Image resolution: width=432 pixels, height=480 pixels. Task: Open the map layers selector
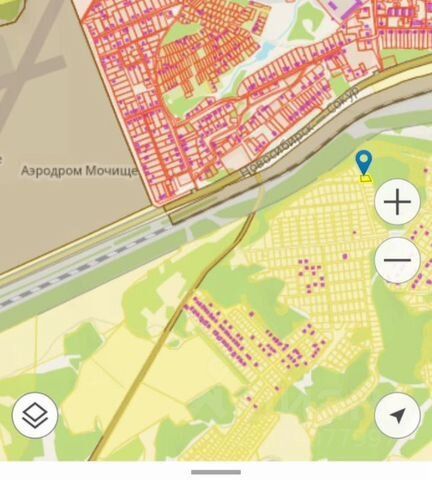35,415
